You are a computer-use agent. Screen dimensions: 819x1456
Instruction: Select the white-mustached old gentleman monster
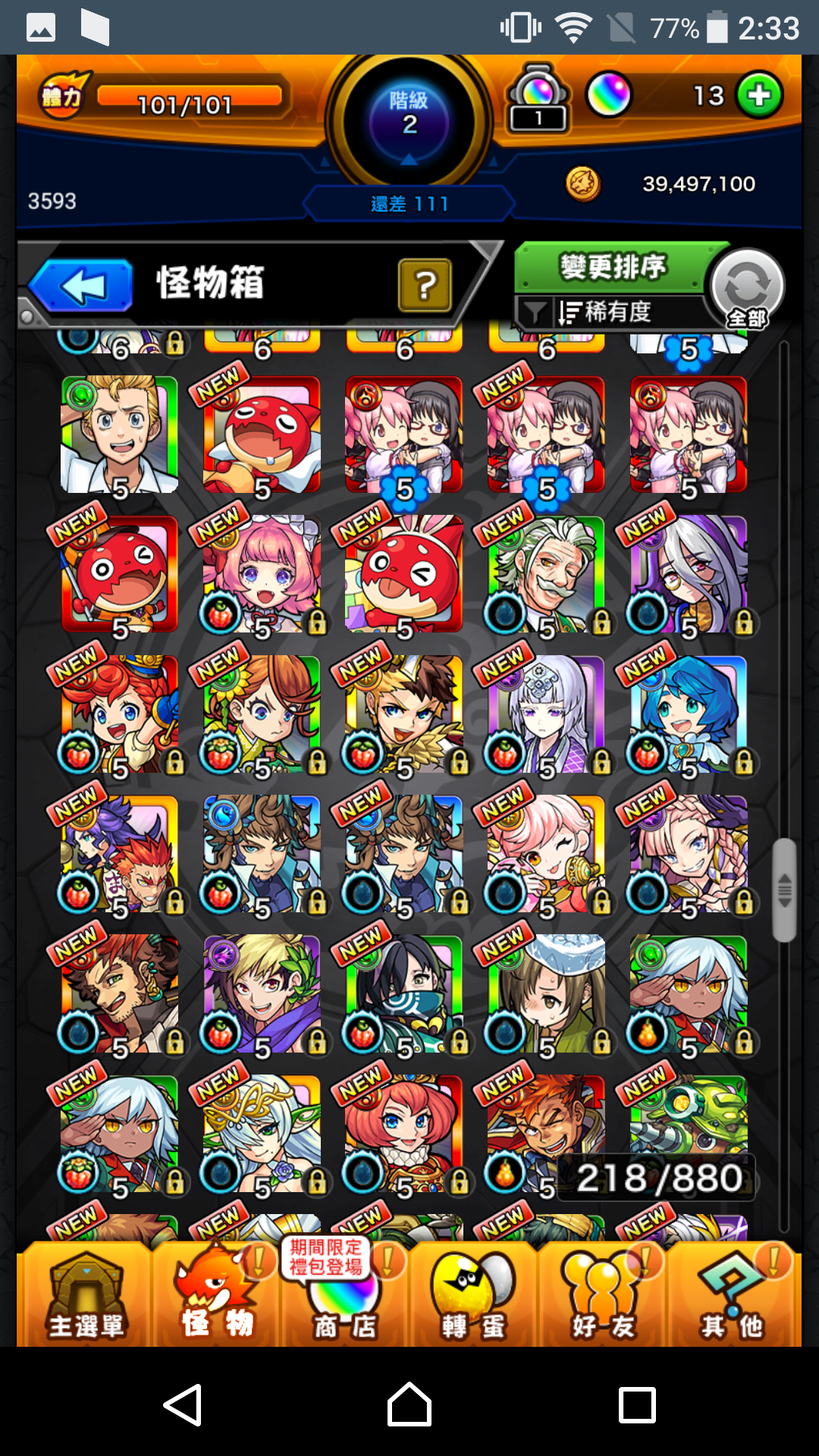click(547, 574)
